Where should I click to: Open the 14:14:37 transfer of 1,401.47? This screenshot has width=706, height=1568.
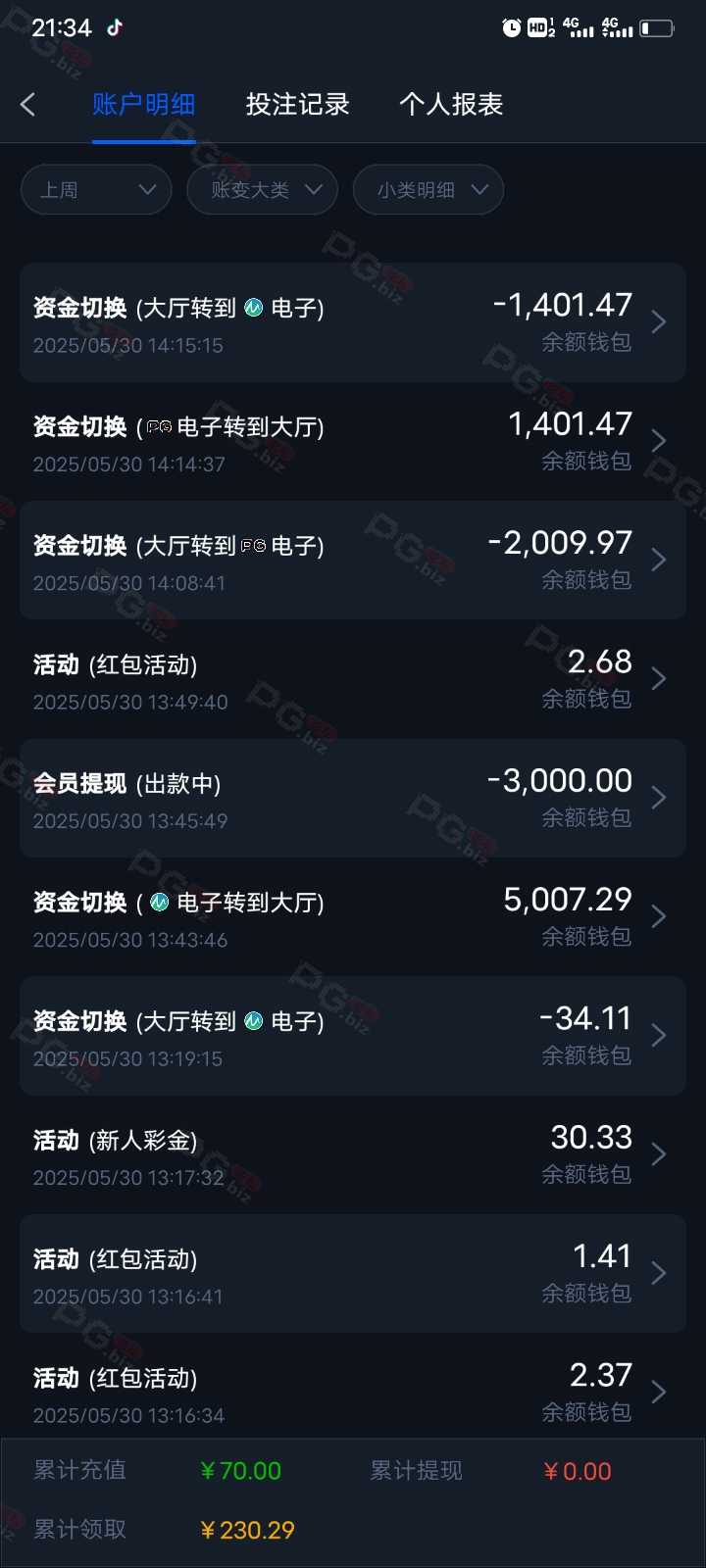click(x=353, y=442)
